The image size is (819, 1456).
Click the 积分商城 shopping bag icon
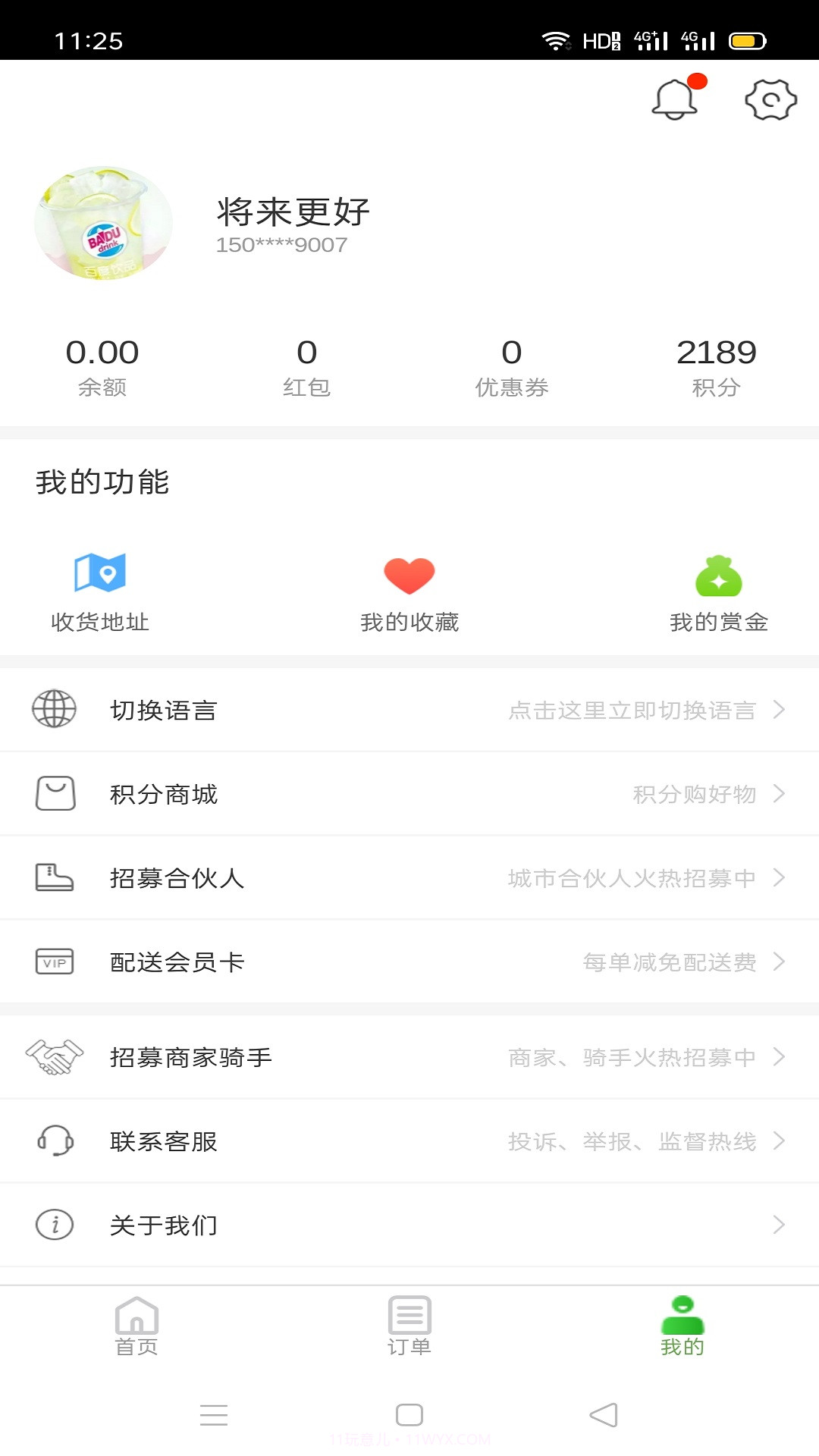tap(54, 794)
